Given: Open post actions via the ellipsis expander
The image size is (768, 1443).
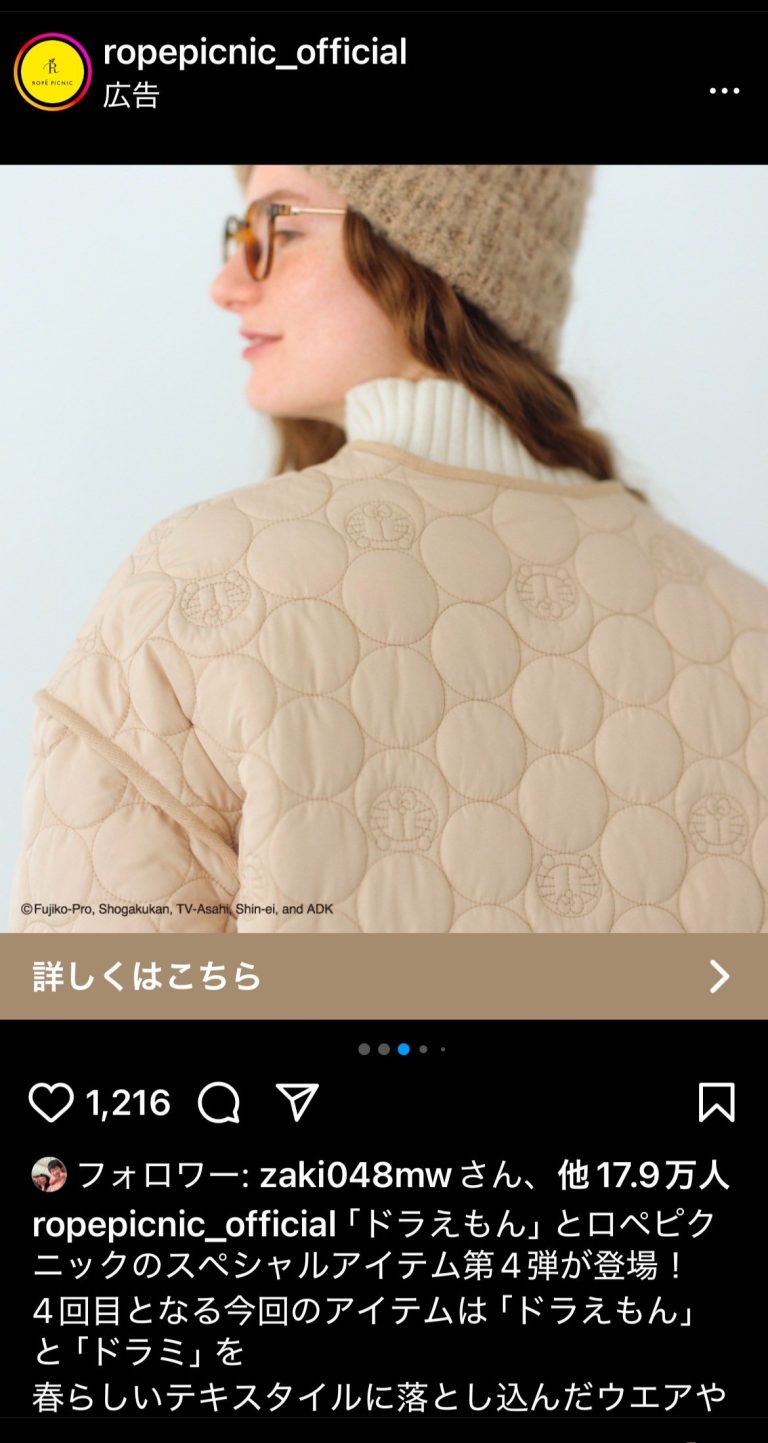Looking at the screenshot, I should [723, 90].
